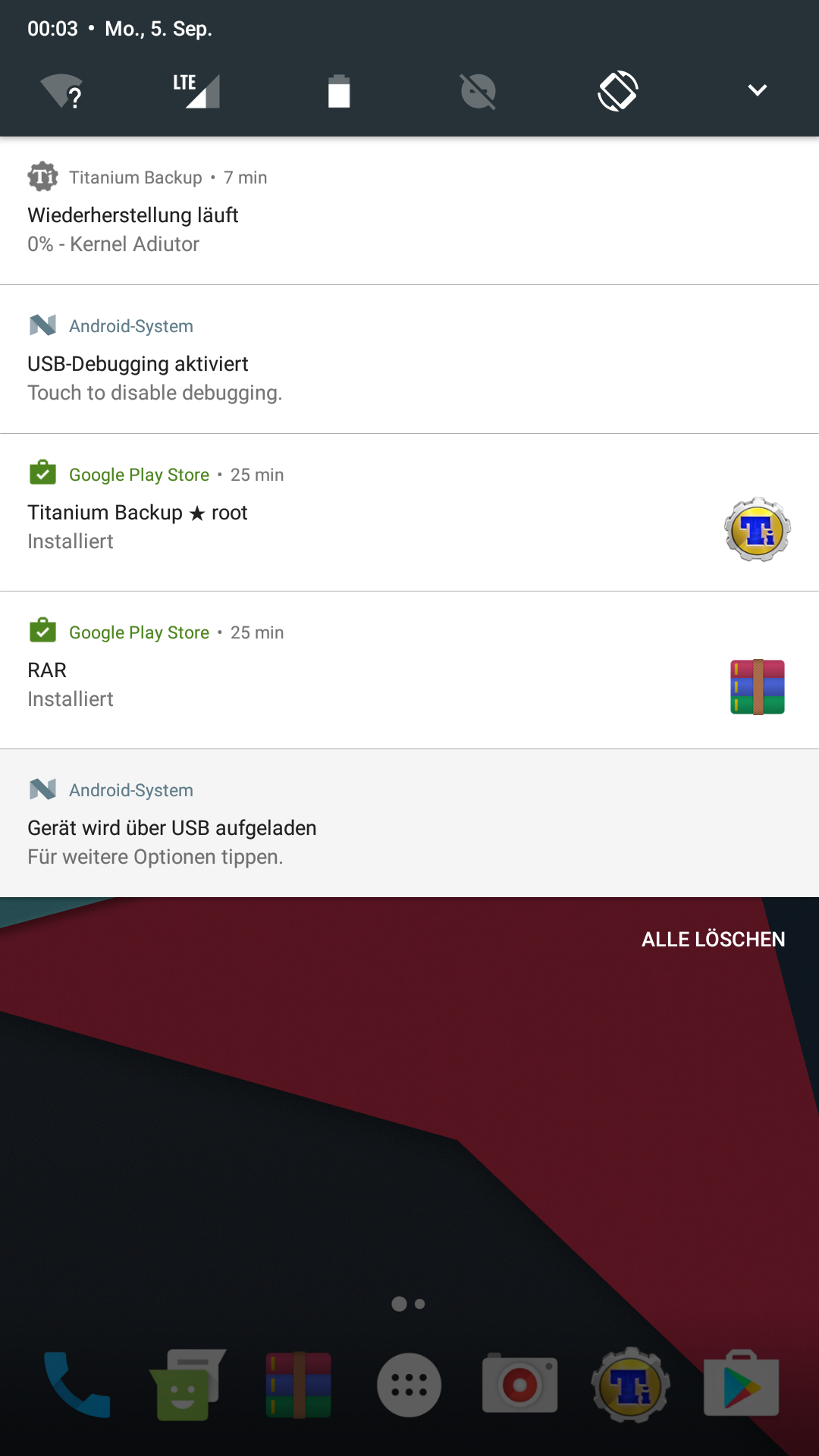This screenshot has width=819, height=1456.
Task: Open the RAR Installiert notification
Action: [x=409, y=670]
